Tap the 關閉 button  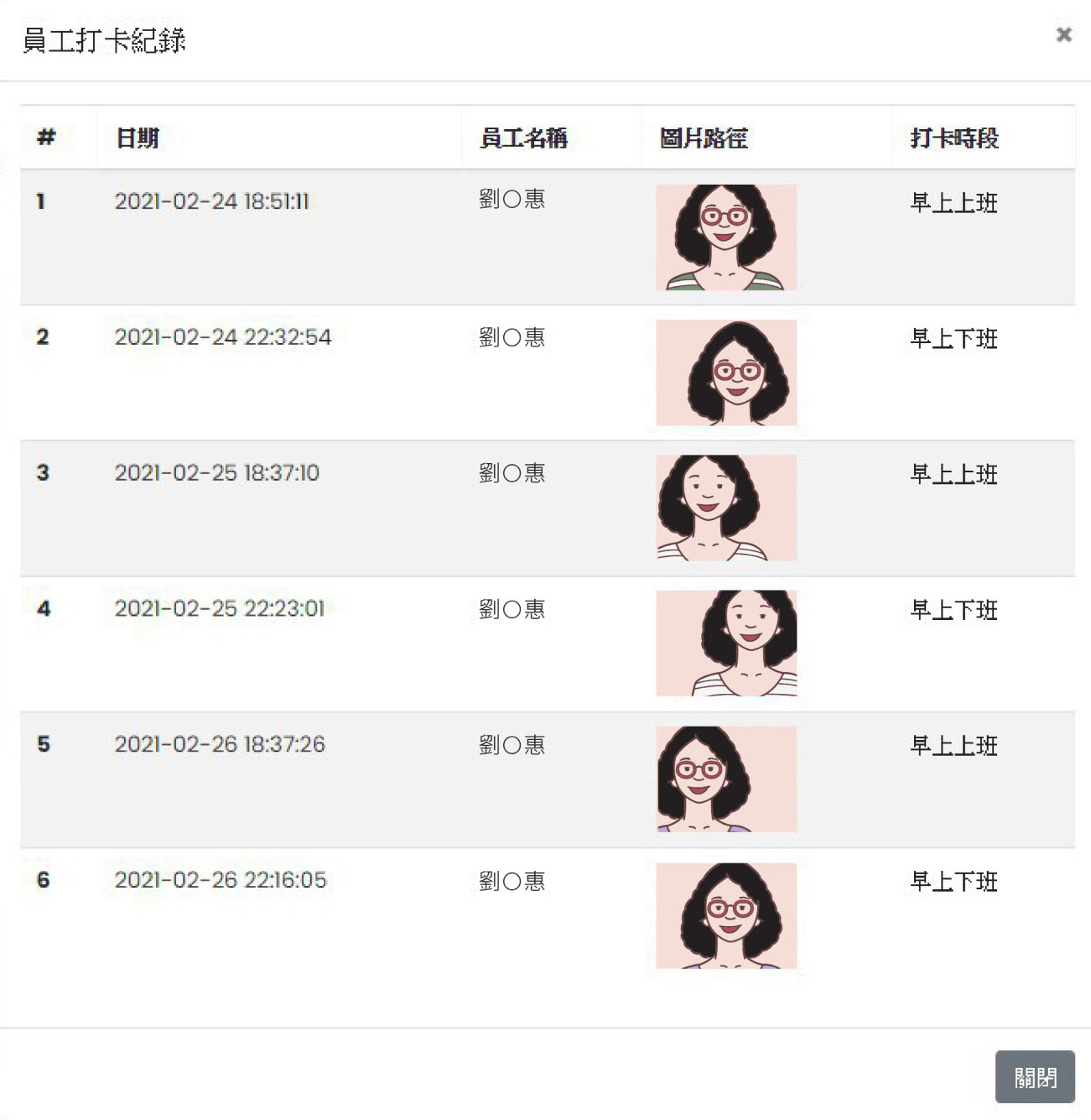(1034, 1076)
